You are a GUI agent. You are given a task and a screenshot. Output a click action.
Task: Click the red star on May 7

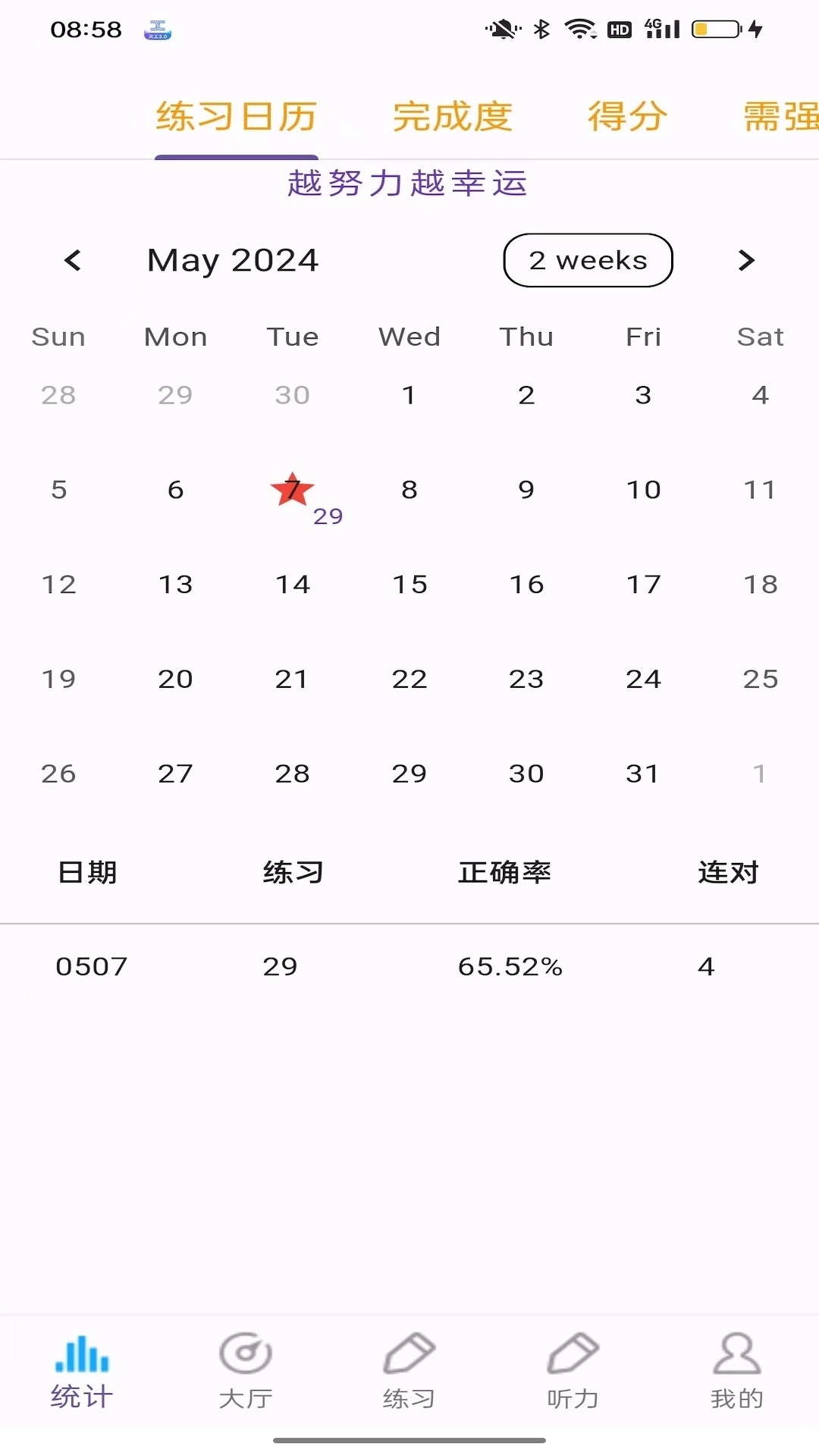(x=294, y=489)
